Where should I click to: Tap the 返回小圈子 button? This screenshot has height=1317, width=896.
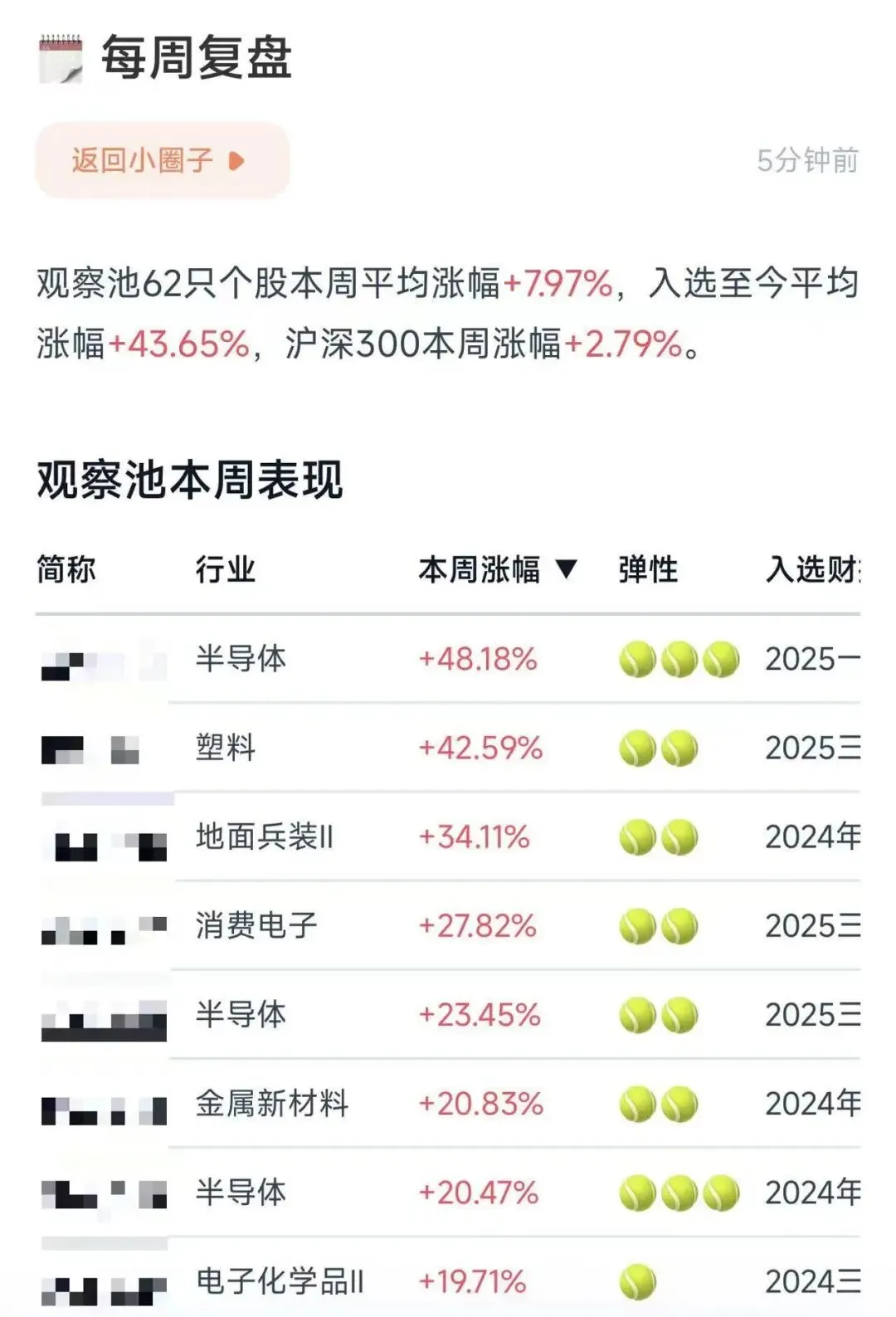(x=162, y=159)
